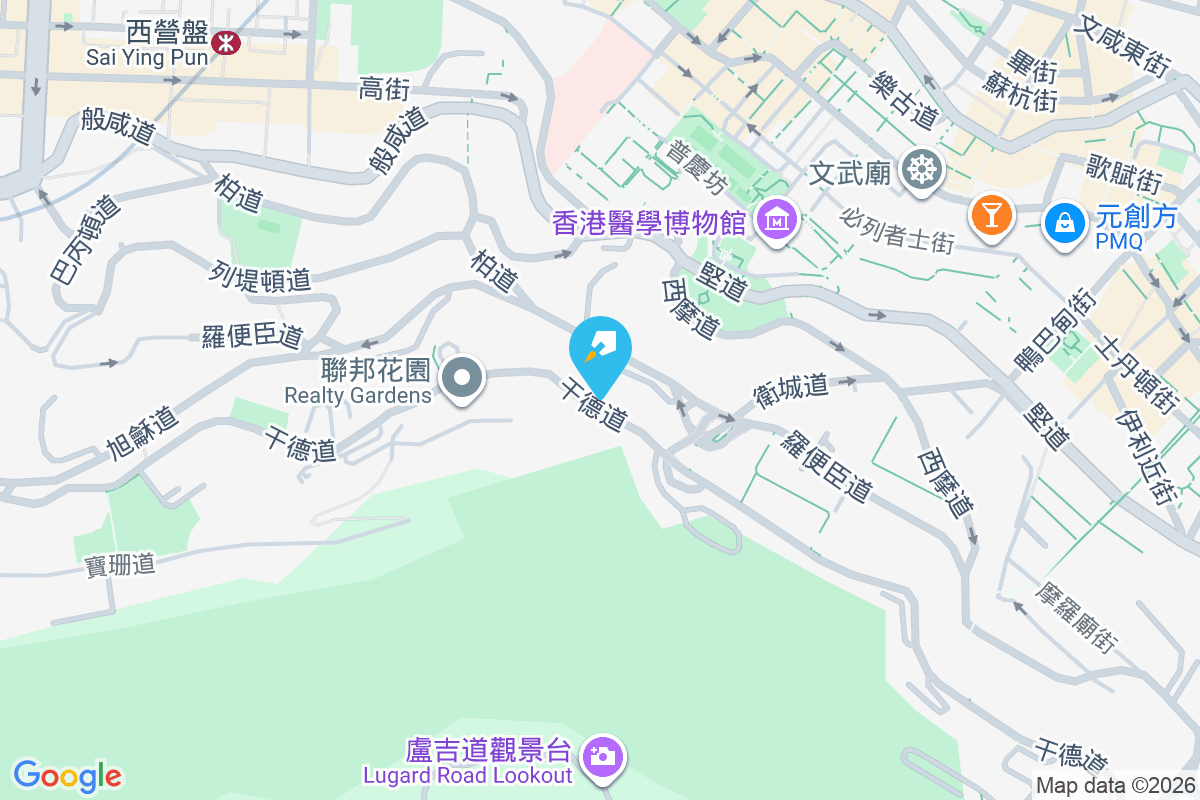Open the Realty Gardens map pin
Screen dimensions: 1200x800
[x=462, y=379]
